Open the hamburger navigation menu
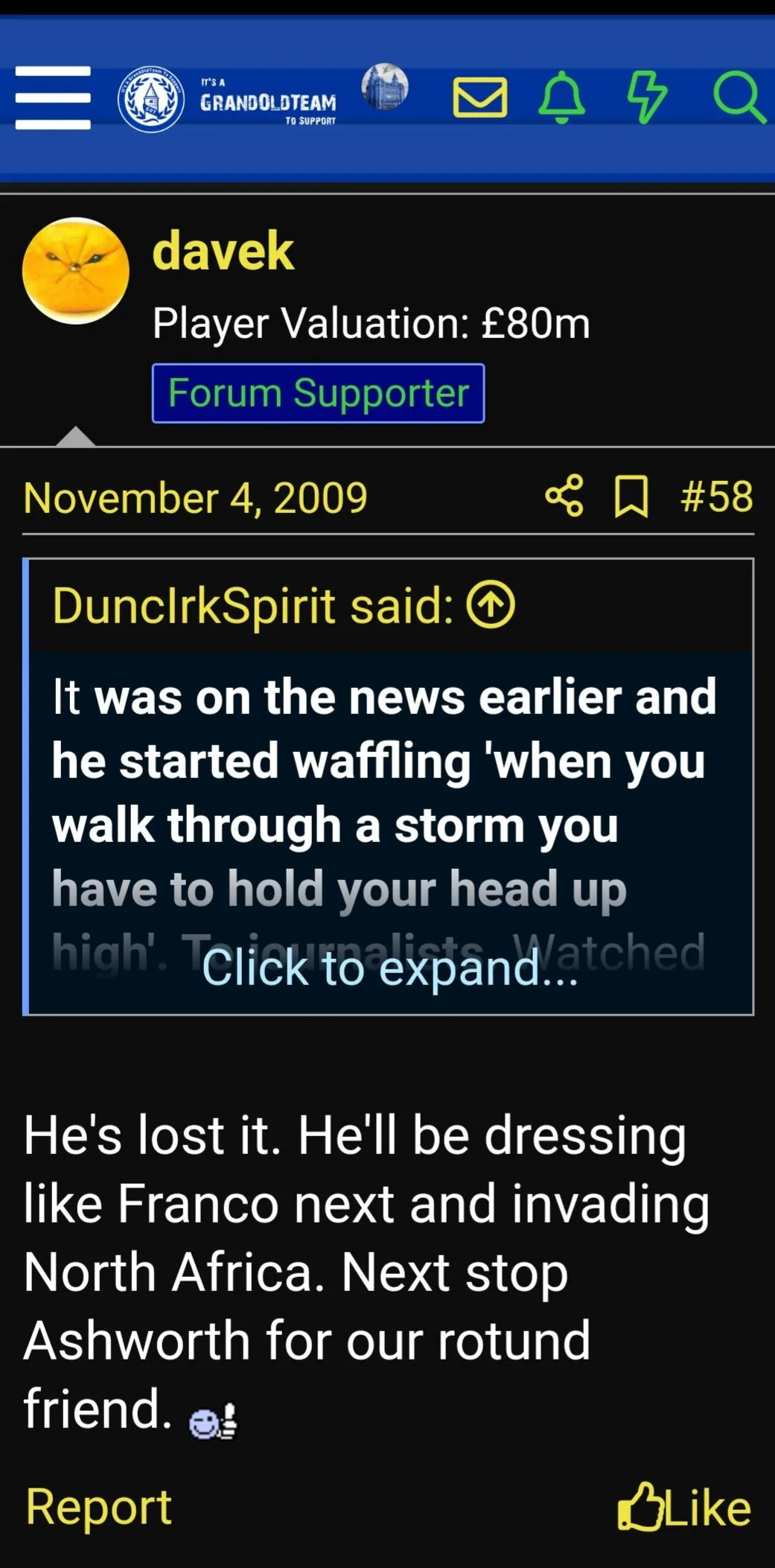The image size is (775, 1568). click(53, 98)
